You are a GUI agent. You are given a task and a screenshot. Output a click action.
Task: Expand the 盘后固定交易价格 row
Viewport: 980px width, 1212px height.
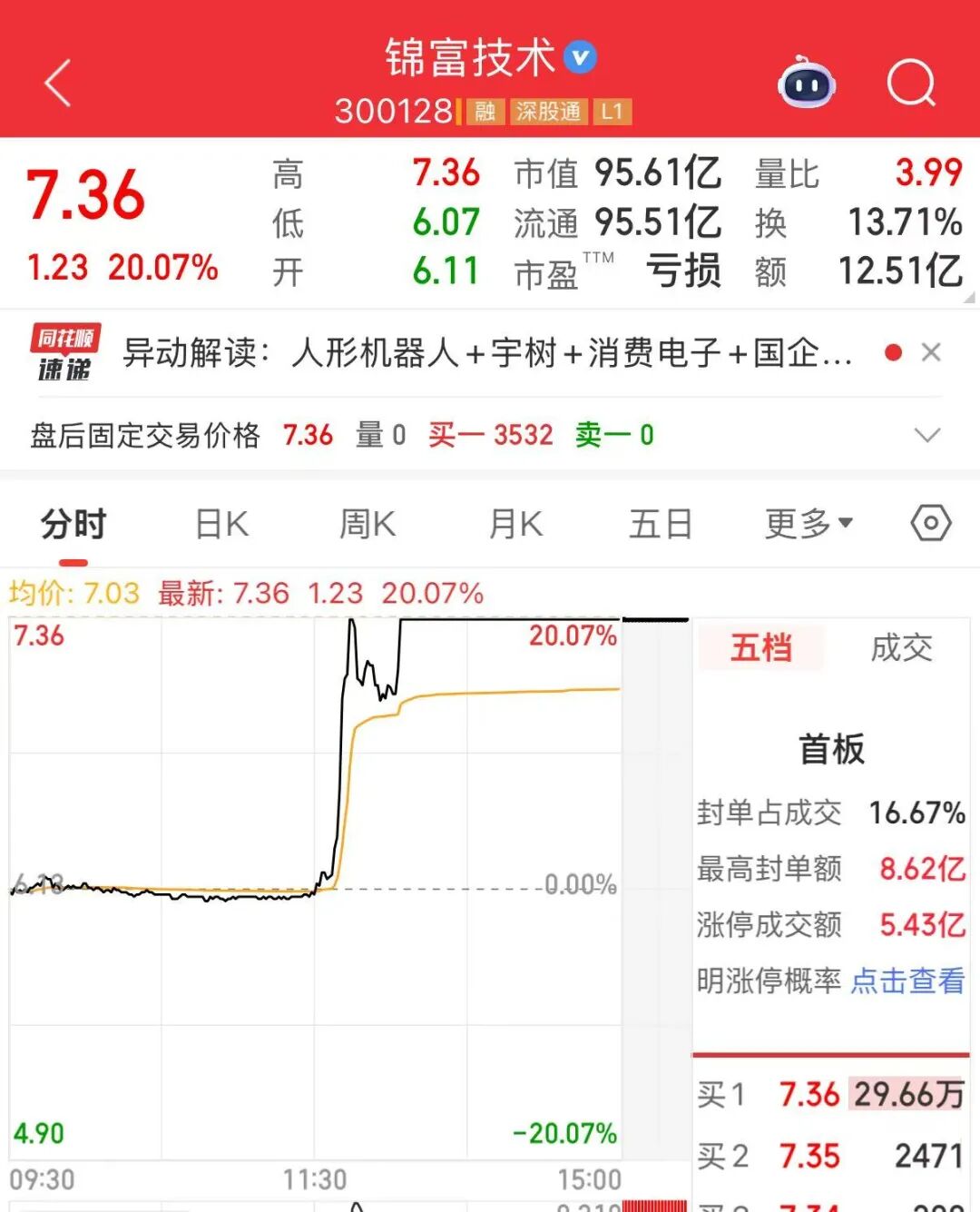[926, 435]
